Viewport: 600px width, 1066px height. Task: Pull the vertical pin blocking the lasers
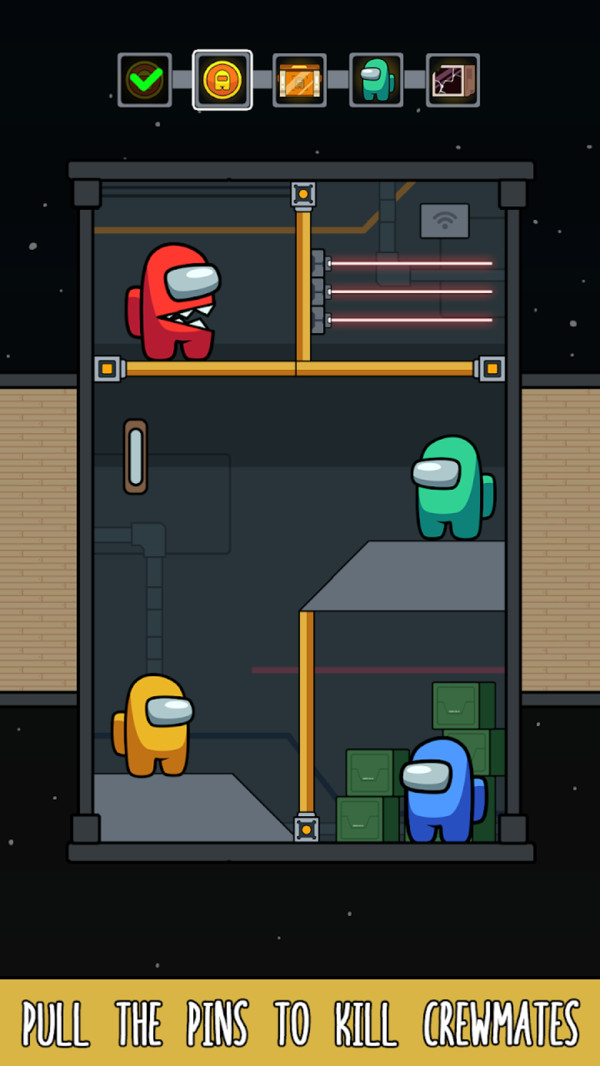pos(303,194)
